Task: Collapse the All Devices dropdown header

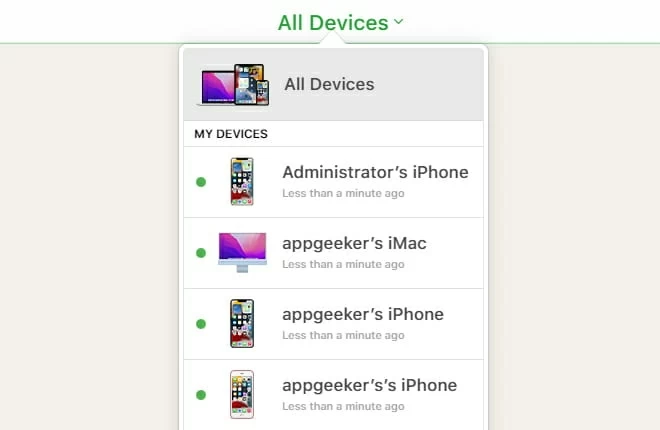Action: coord(340,22)
